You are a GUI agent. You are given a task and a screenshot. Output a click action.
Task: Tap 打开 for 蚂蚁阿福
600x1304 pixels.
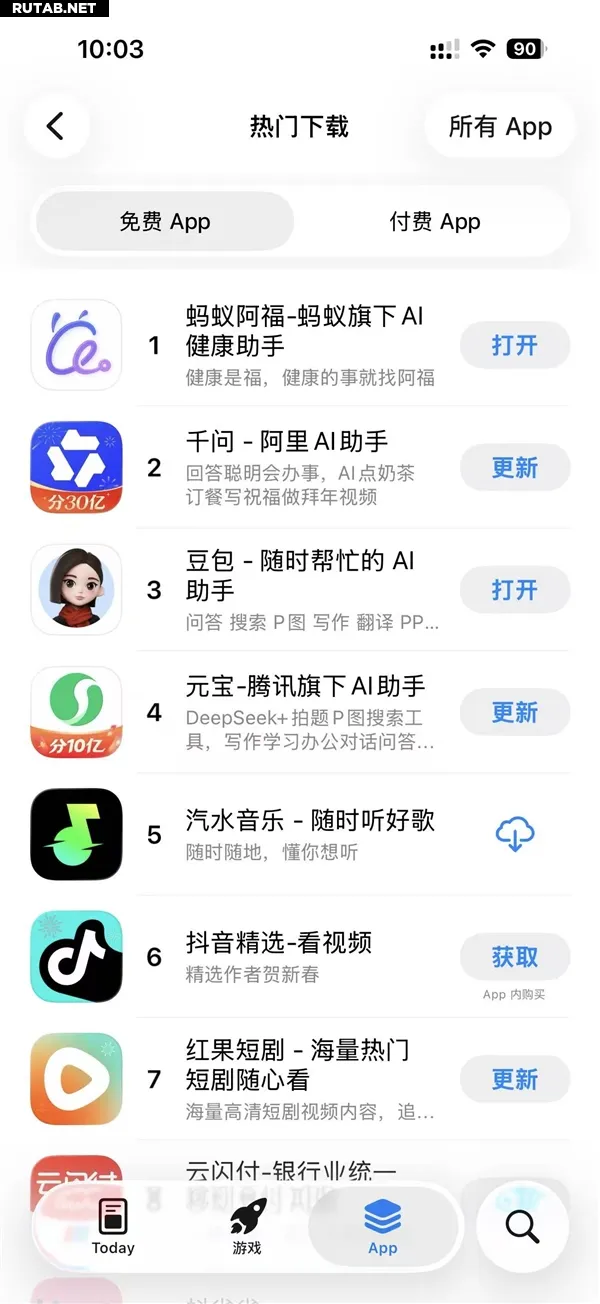514,346
